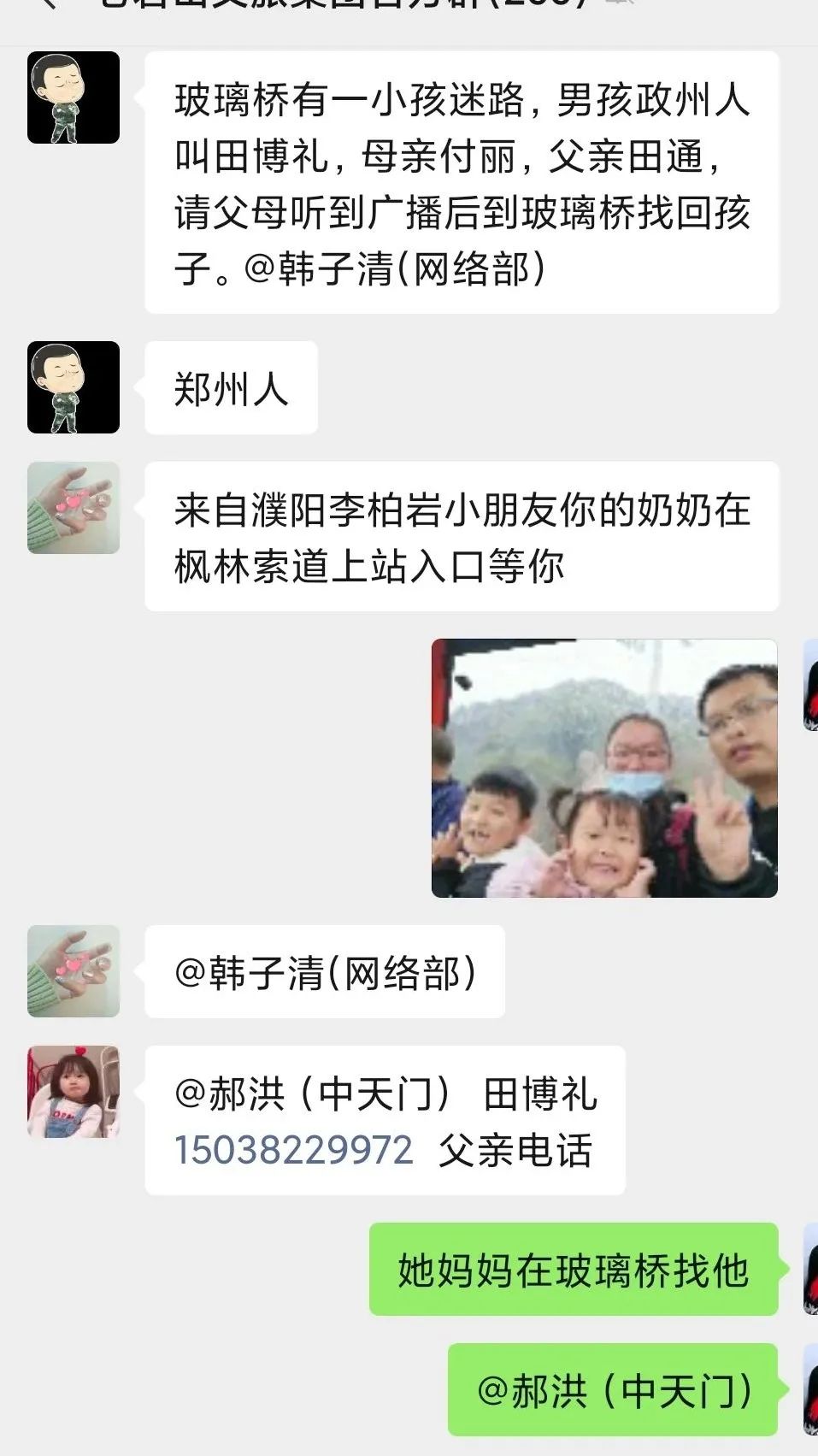Tap phone number 15038229972 in the message

pyautogui.click(x=294, y=1150)
